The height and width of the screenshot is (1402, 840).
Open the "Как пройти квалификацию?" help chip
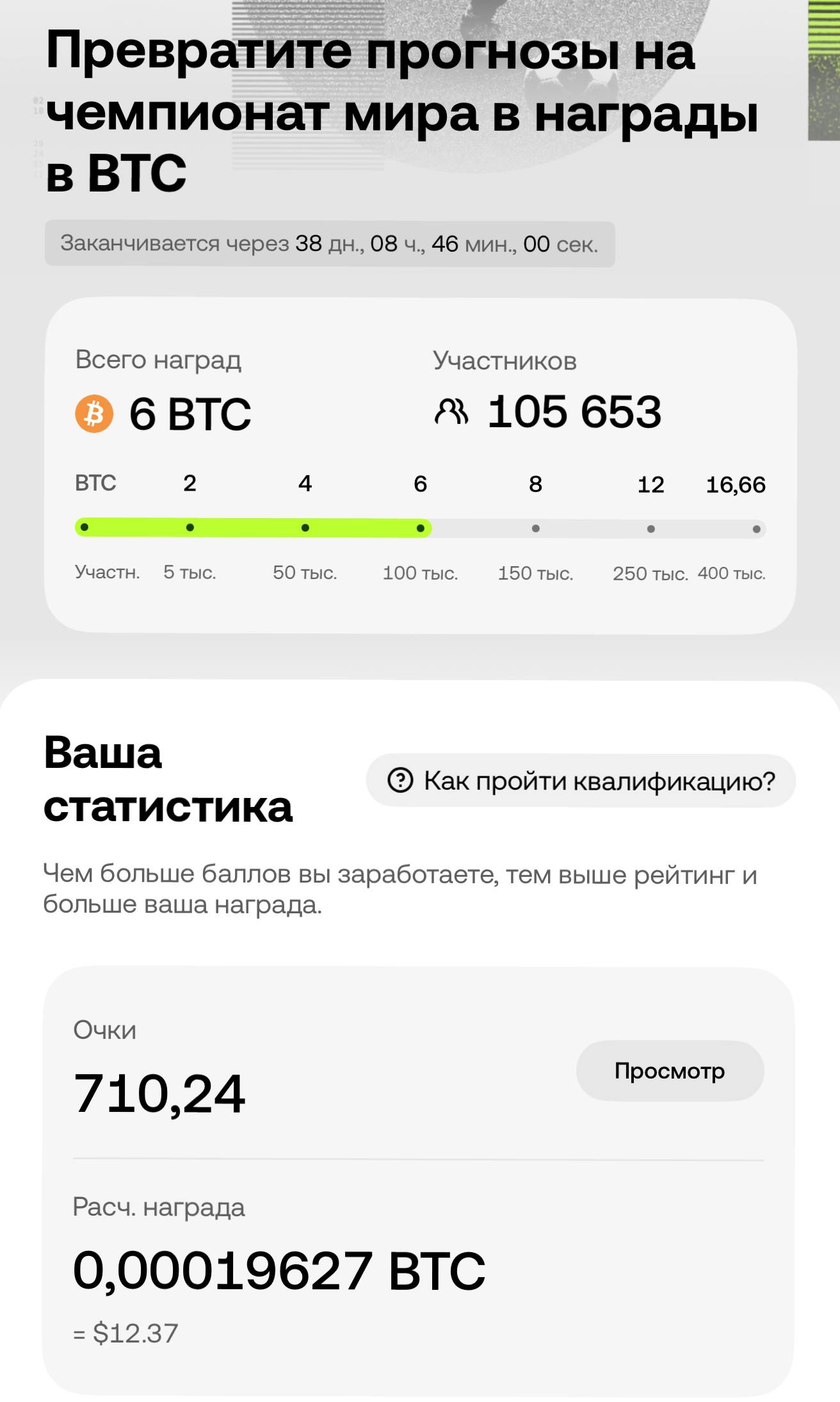pos(581,781)
